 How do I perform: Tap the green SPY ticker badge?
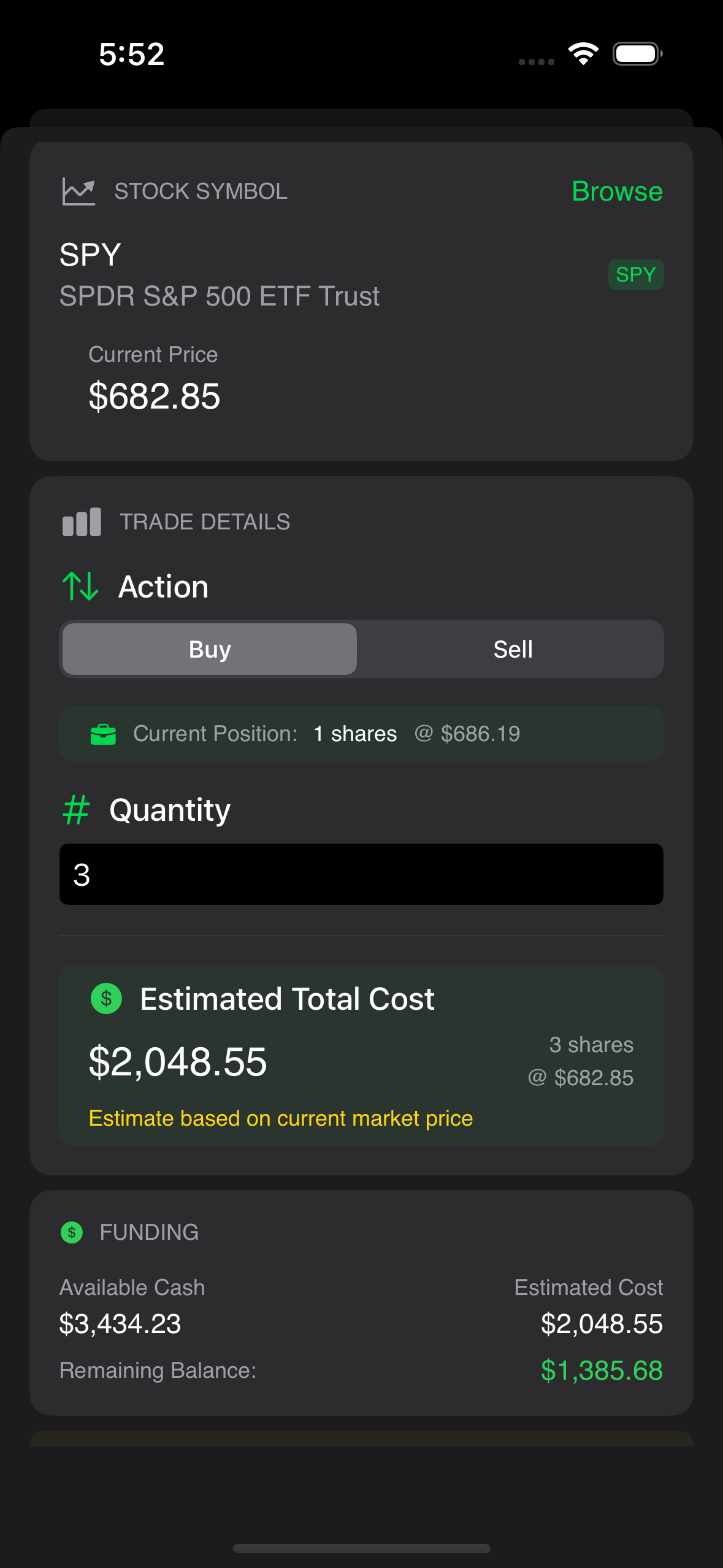pyautogui.click(x=636, y=274)
